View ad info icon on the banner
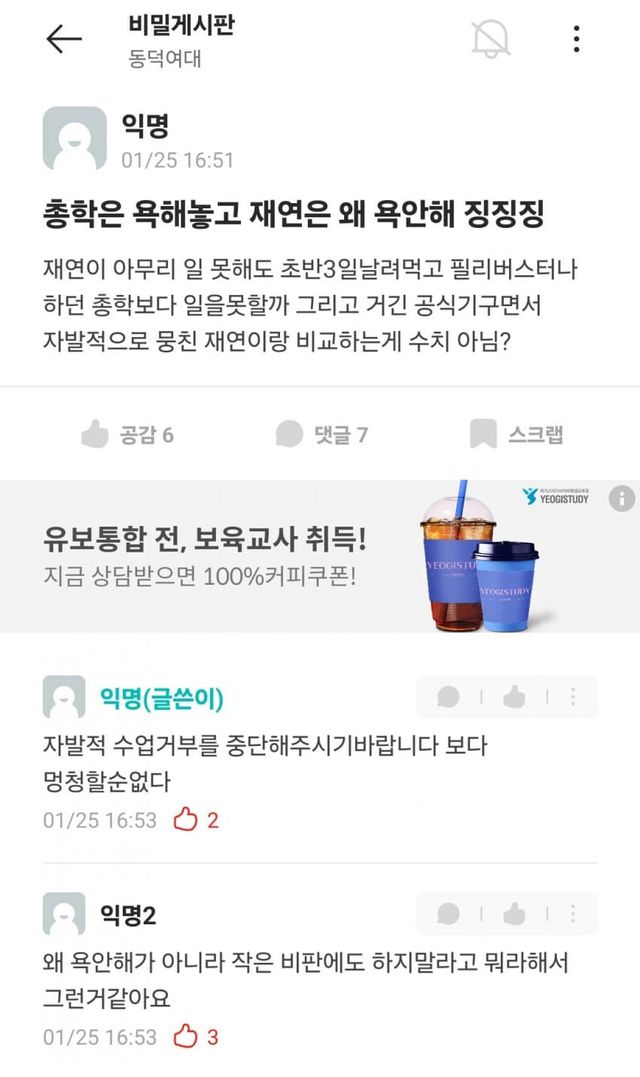Viewport: 640px width, 1077px height. 620,498
